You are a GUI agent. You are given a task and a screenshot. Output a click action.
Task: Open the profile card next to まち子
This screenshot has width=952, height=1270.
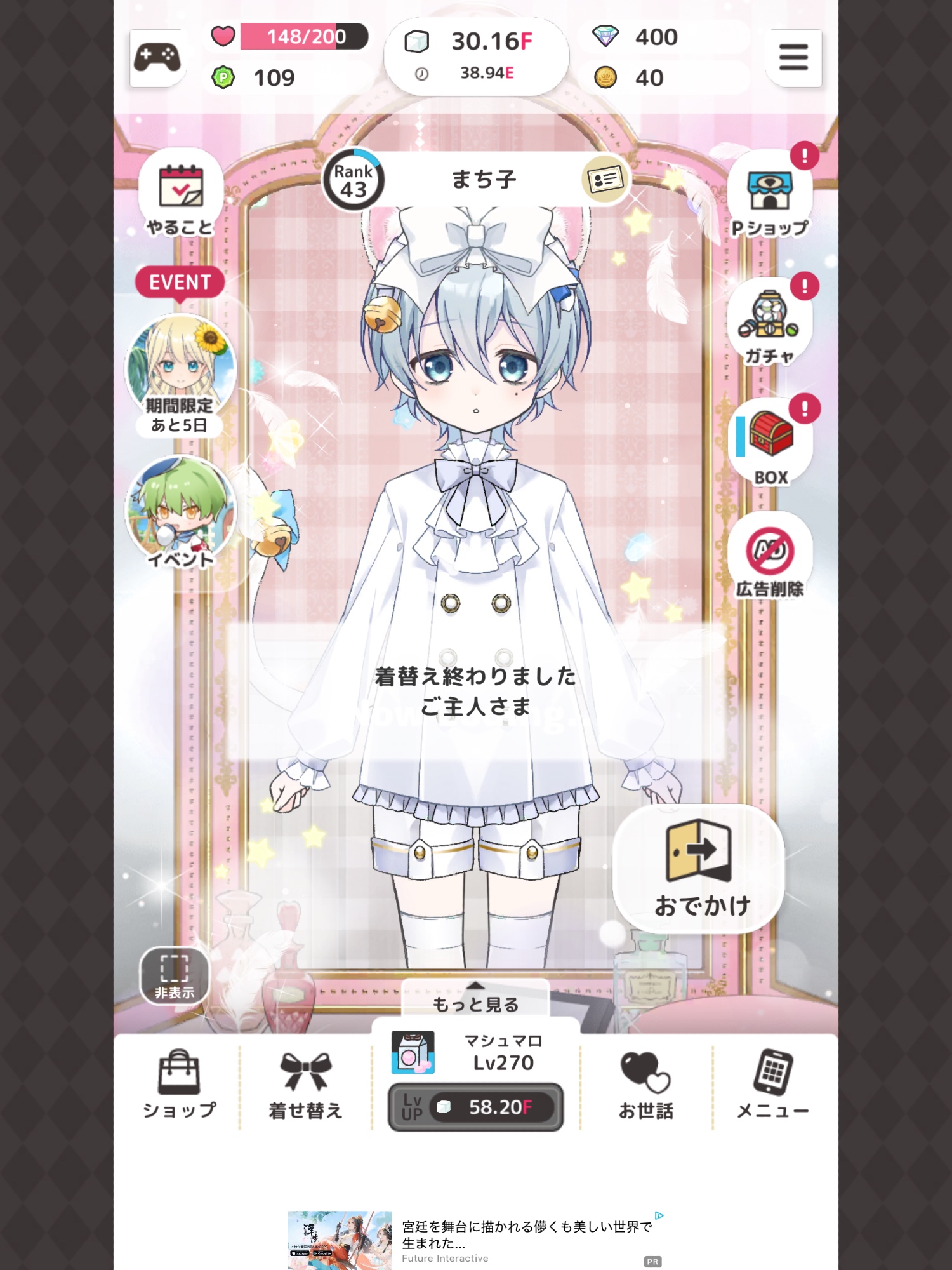(604, 180)
